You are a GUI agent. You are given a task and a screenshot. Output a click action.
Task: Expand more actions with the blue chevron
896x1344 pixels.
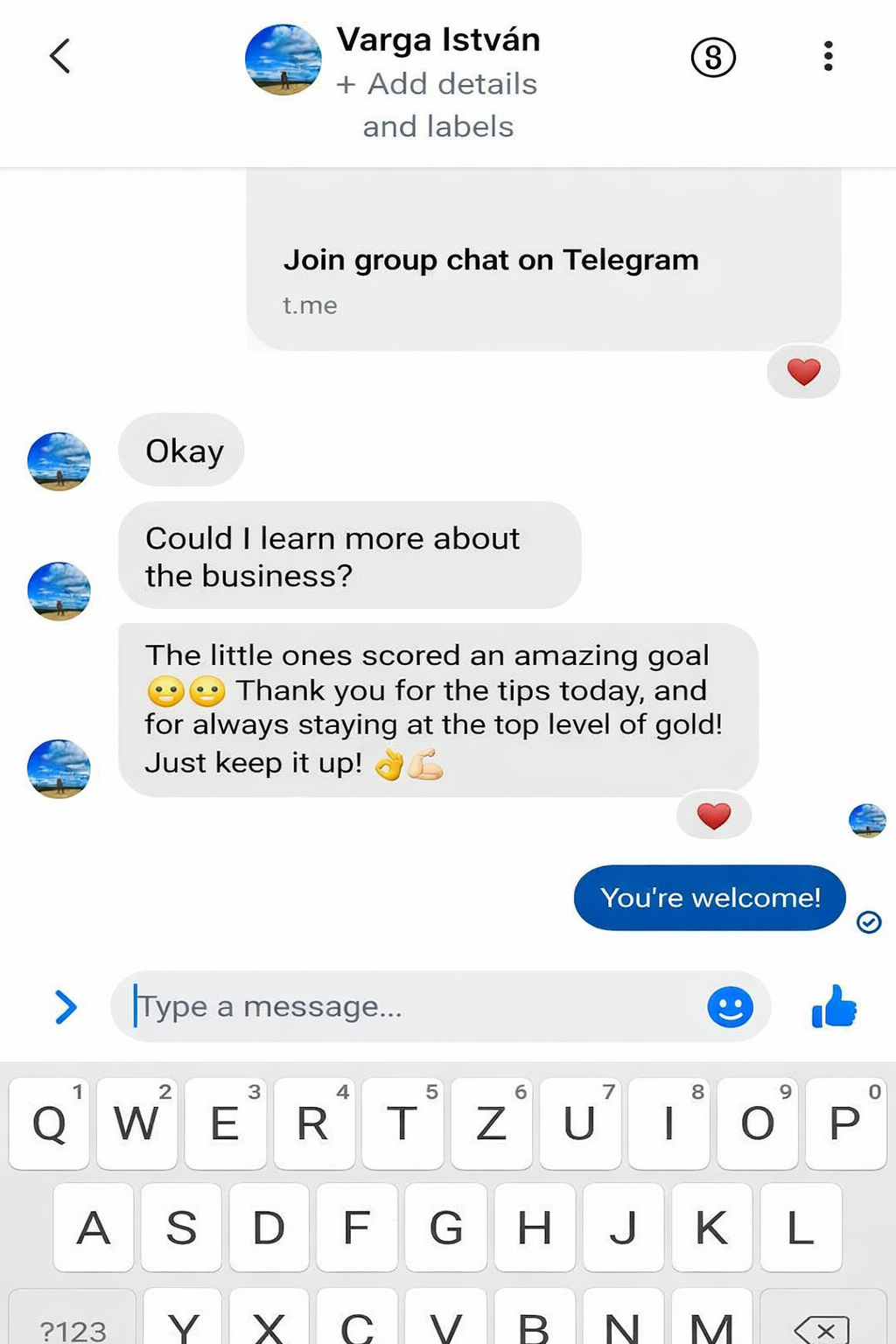coord(66,1006)
